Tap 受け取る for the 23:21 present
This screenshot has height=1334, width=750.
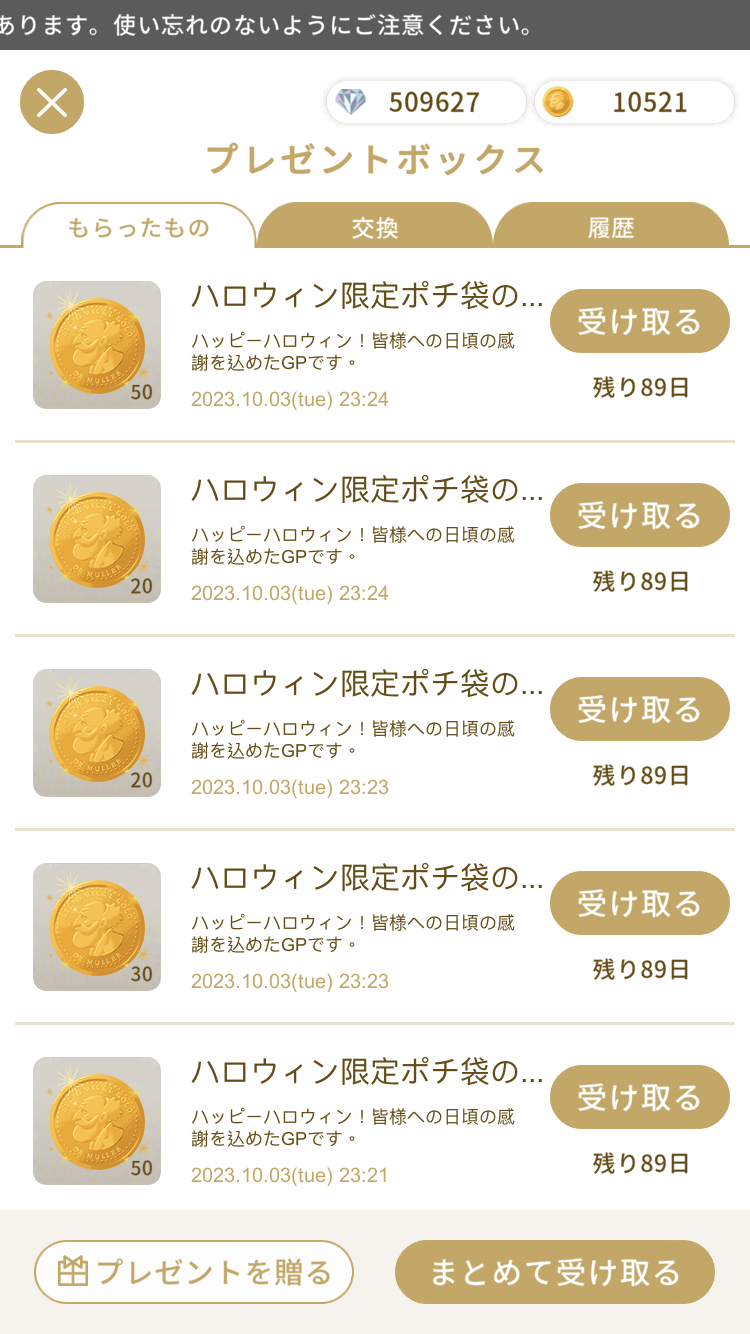click(640, 1097)
